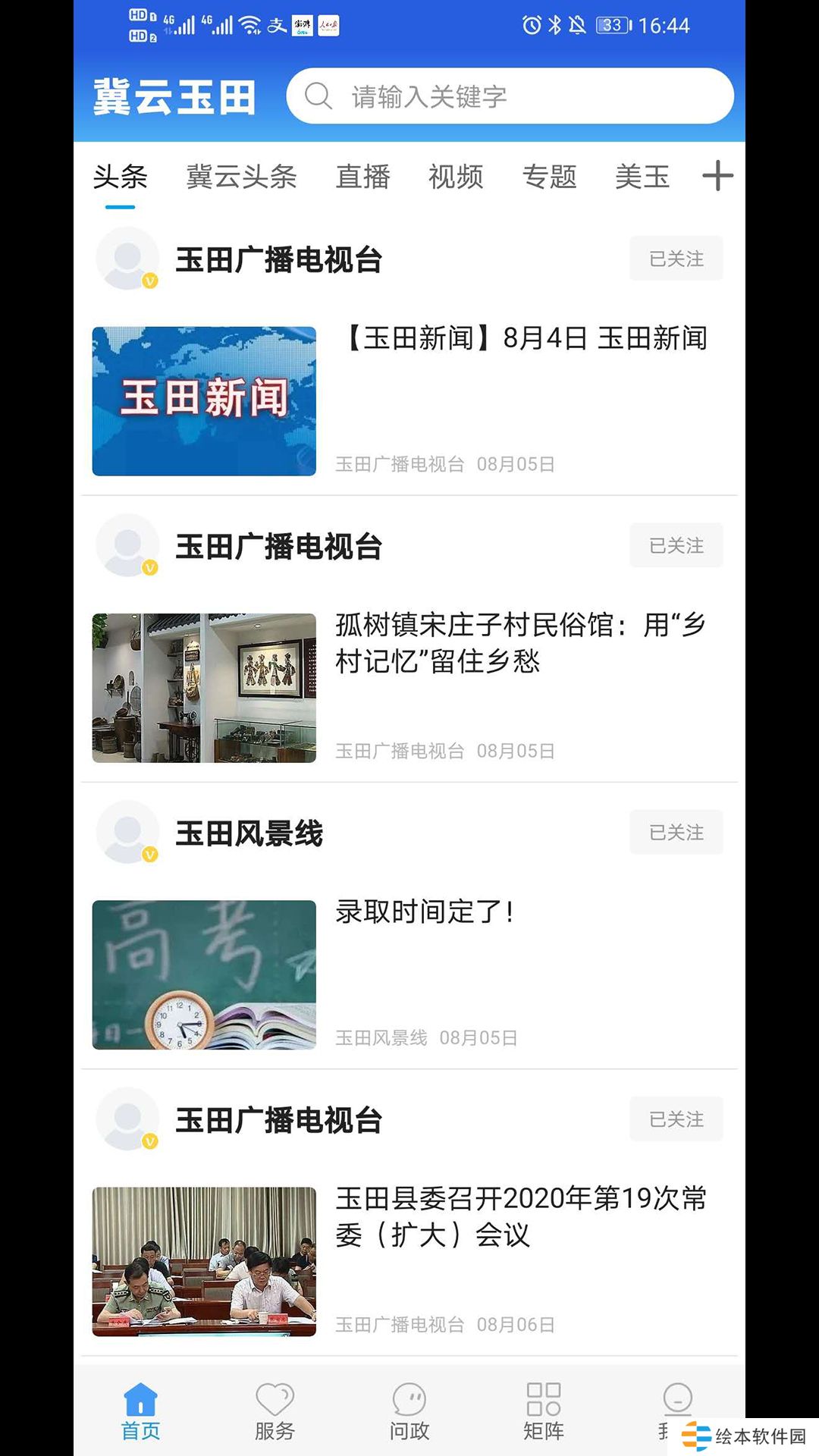Click the search magnifier icon
This screenshot has height=1456, width=819.
click(317, 96)
